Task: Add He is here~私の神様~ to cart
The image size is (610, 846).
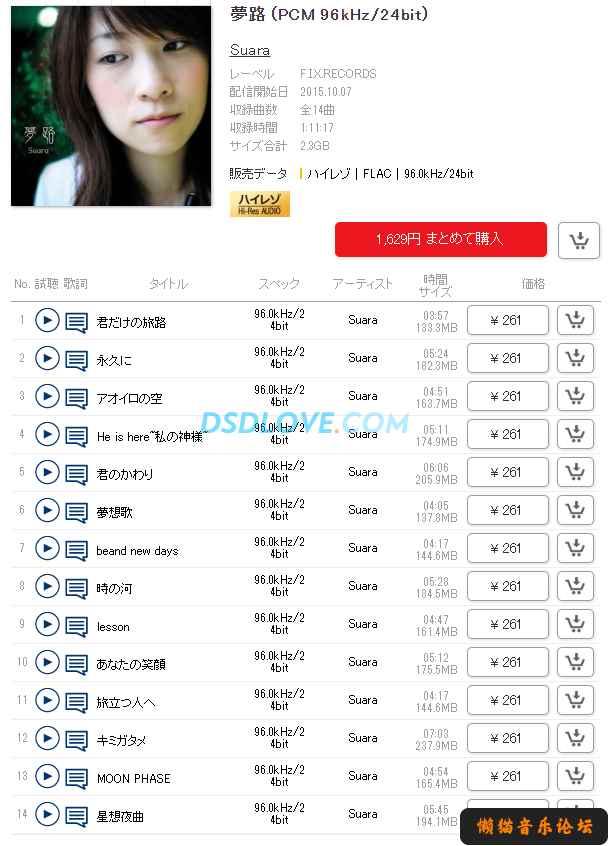Action: [575, 434]
